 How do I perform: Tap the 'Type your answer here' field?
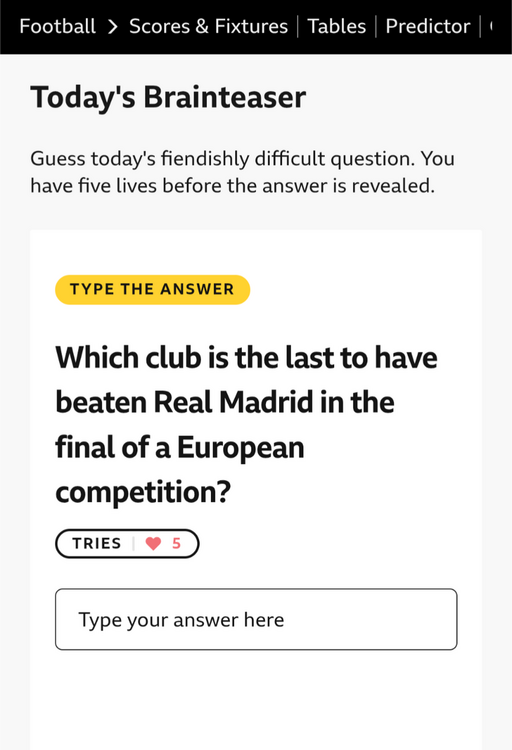(x=256, y=619)
